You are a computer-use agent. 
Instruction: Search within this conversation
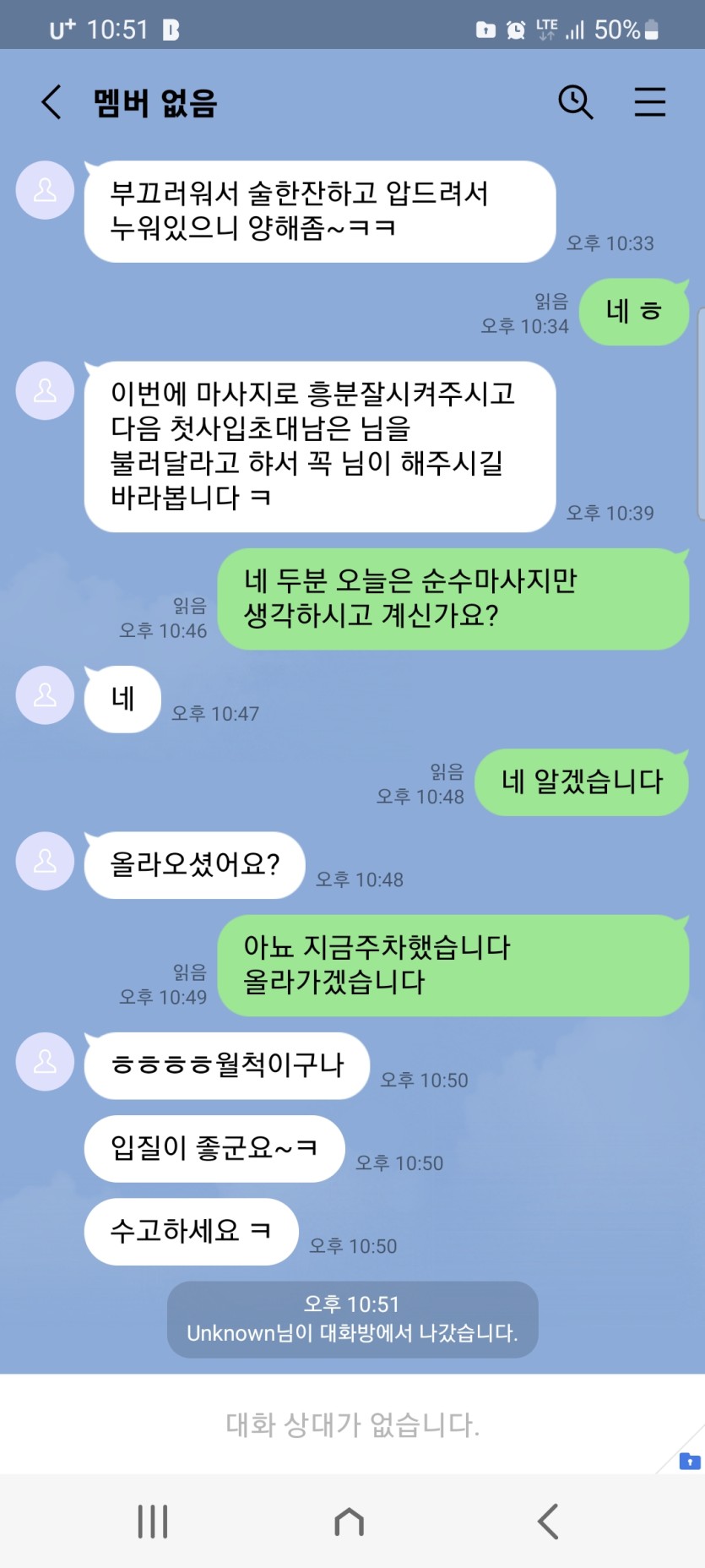pyautogui.click(x=576, y=102)
